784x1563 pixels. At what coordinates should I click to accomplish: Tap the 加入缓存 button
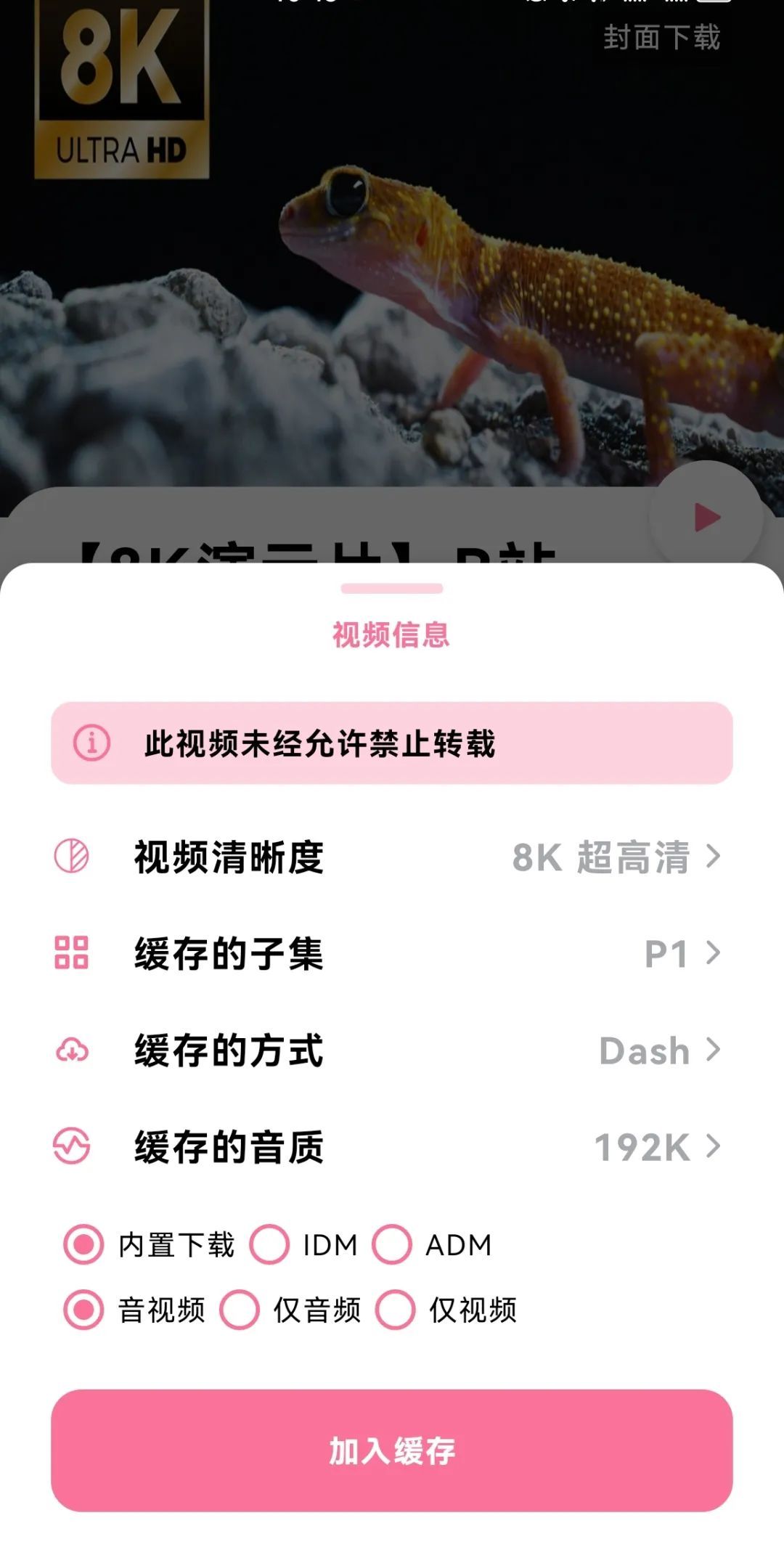pyautogui.click(x=392, y=1450)
